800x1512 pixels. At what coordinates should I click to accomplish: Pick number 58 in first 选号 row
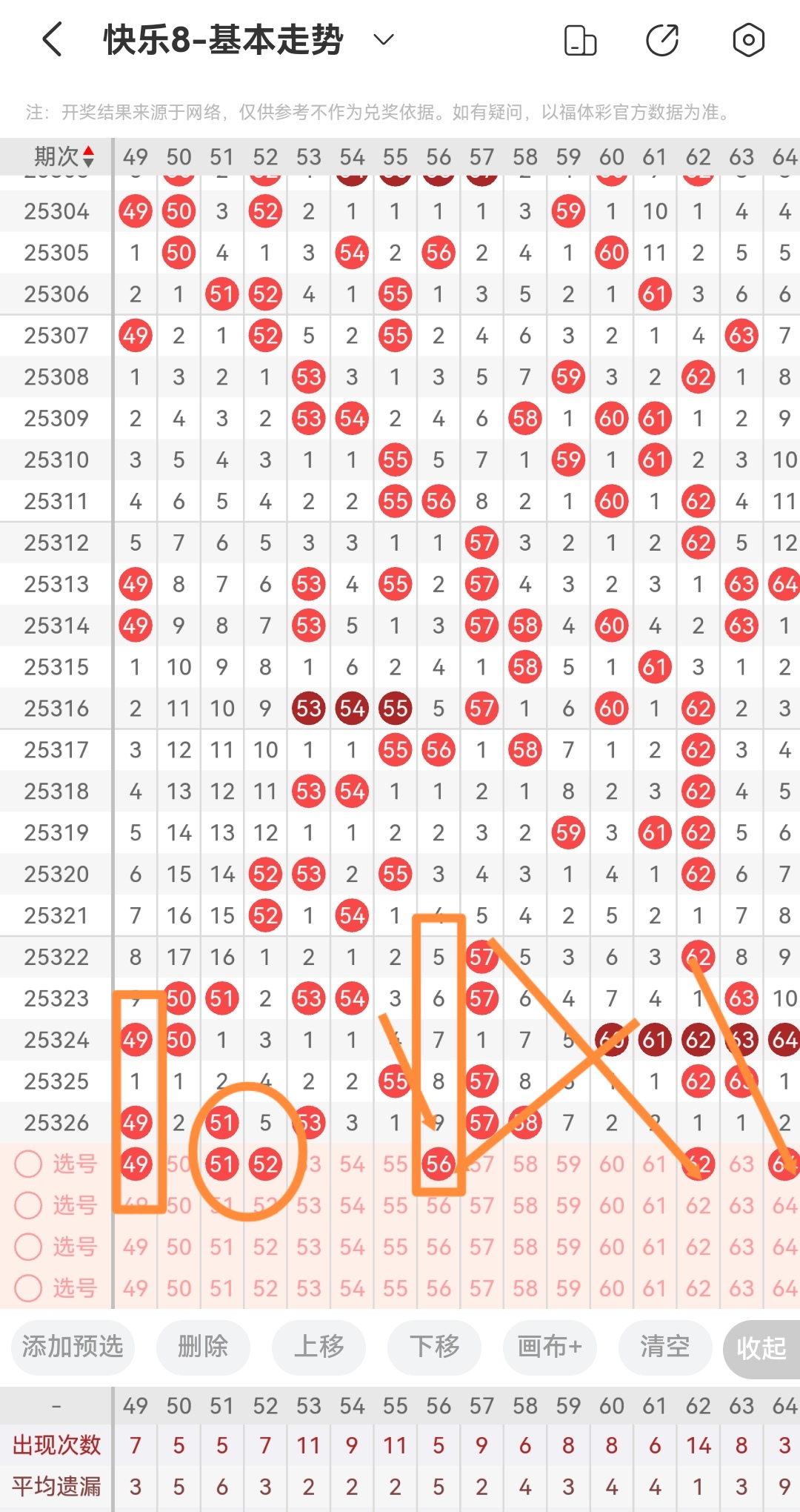pyautogui.click(x=525, y=1164)
